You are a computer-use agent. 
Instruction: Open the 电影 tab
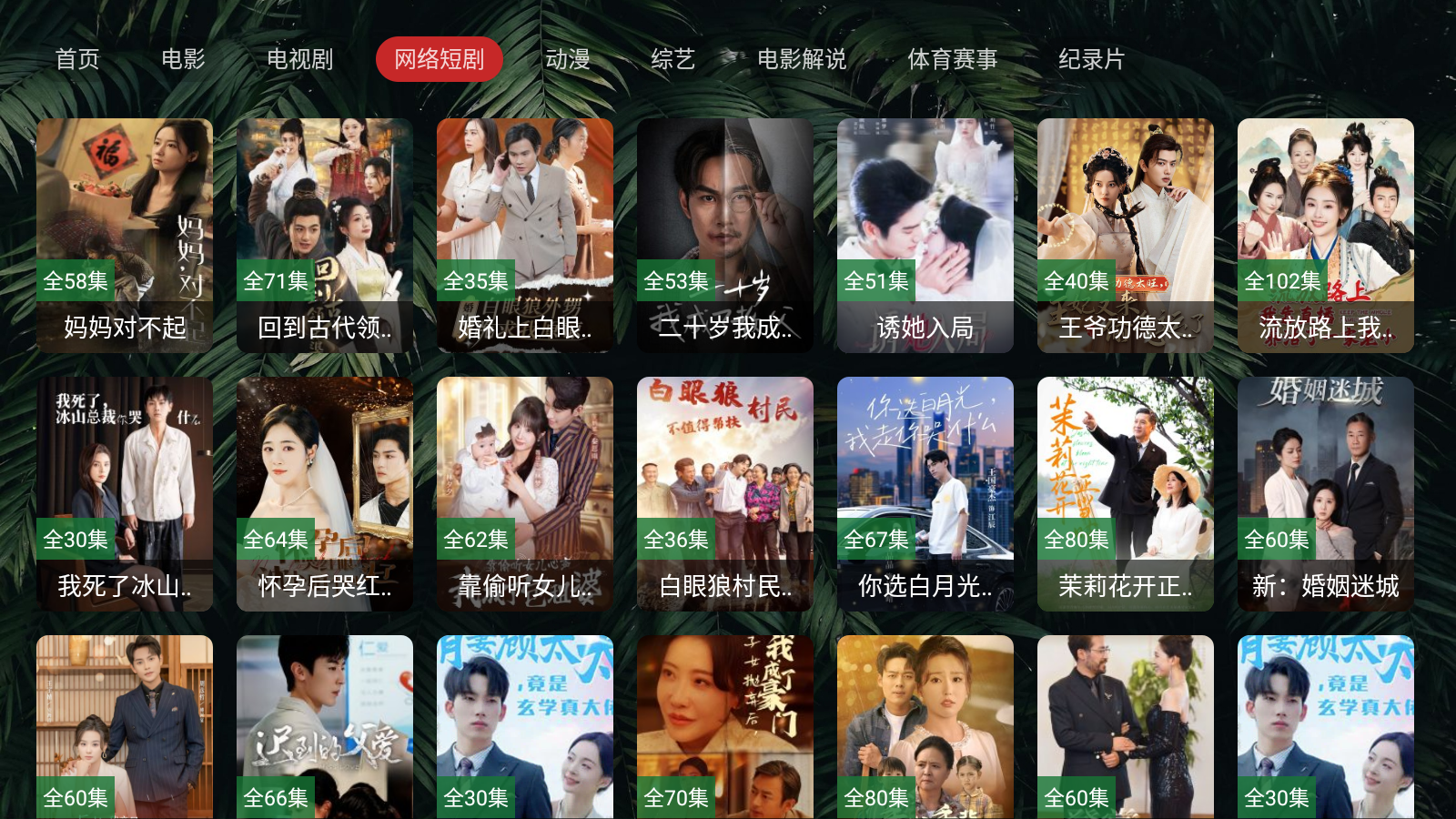(183, 59)
